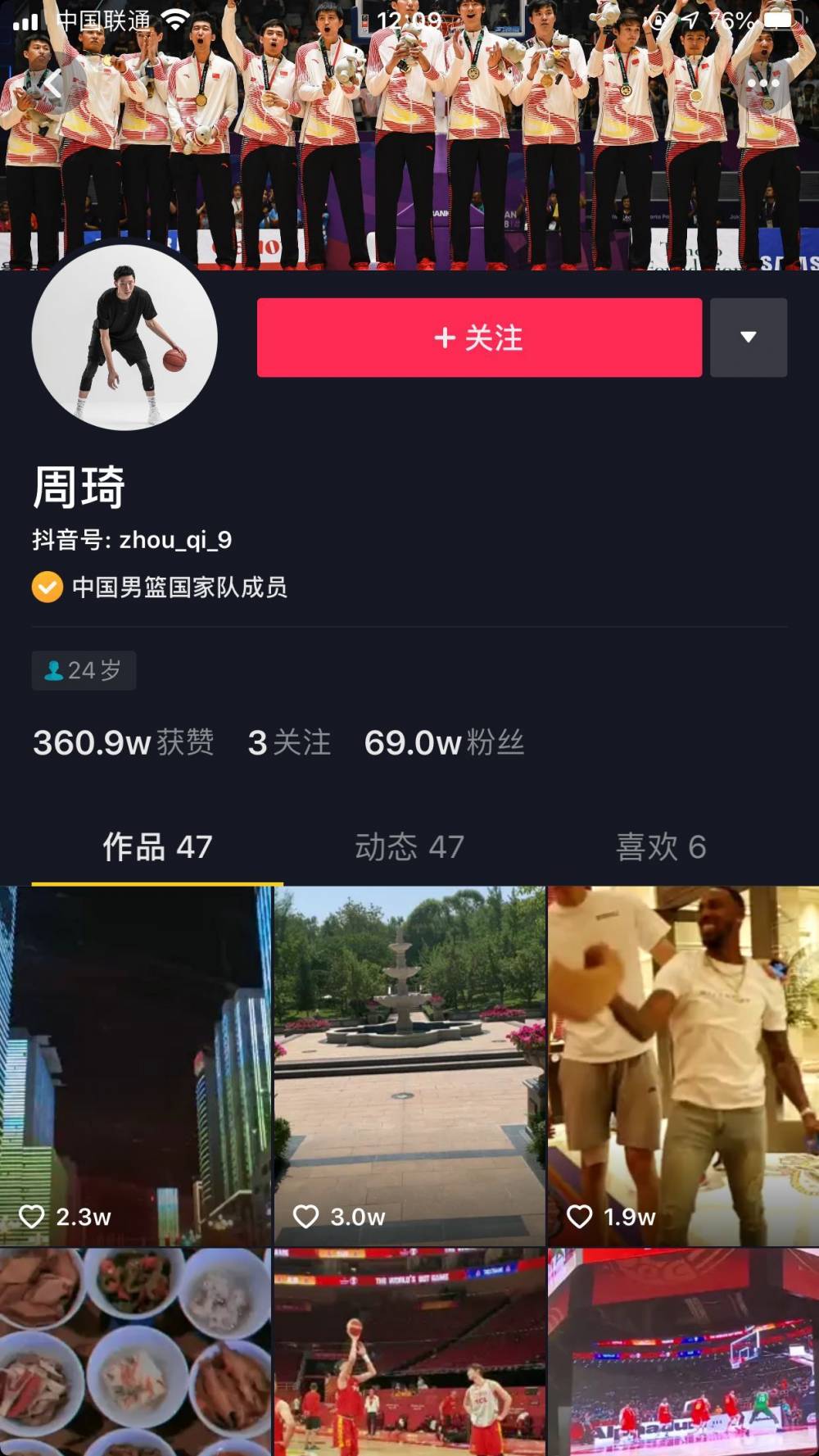Go back using the top-left arrow
This screenshot has height=1456, width=819.
[x=52, y=84]
